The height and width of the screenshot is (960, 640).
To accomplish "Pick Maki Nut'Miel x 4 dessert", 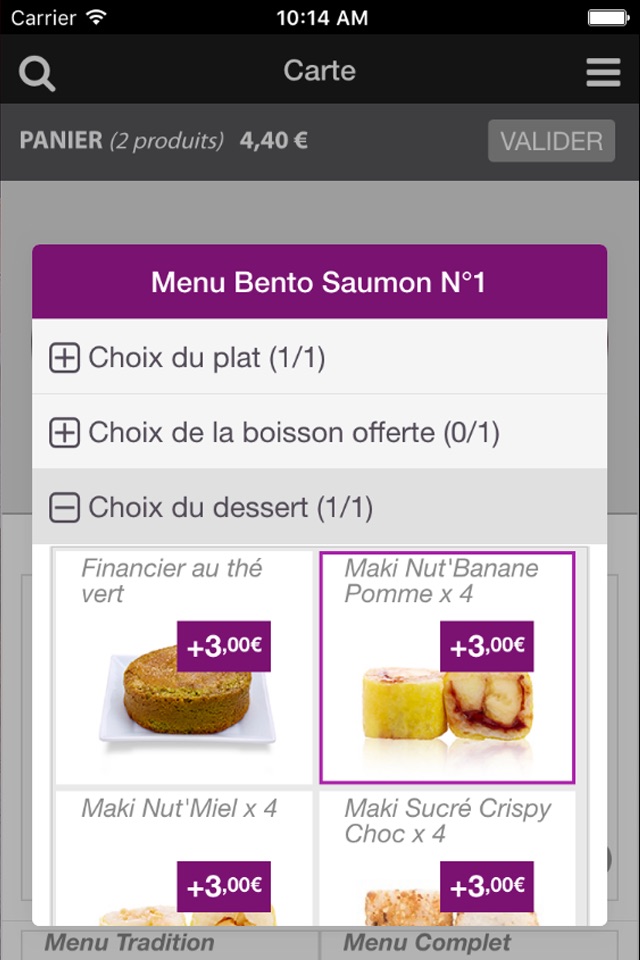I will tap(185, 858).
